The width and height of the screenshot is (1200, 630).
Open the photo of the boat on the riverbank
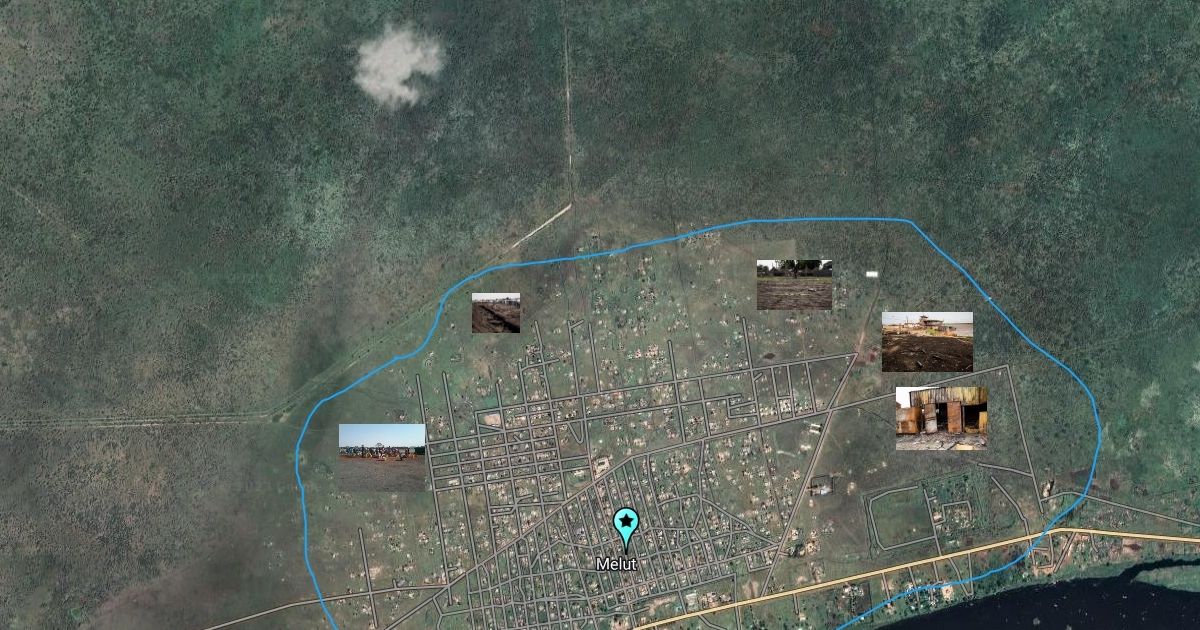[x=927, y=341]
